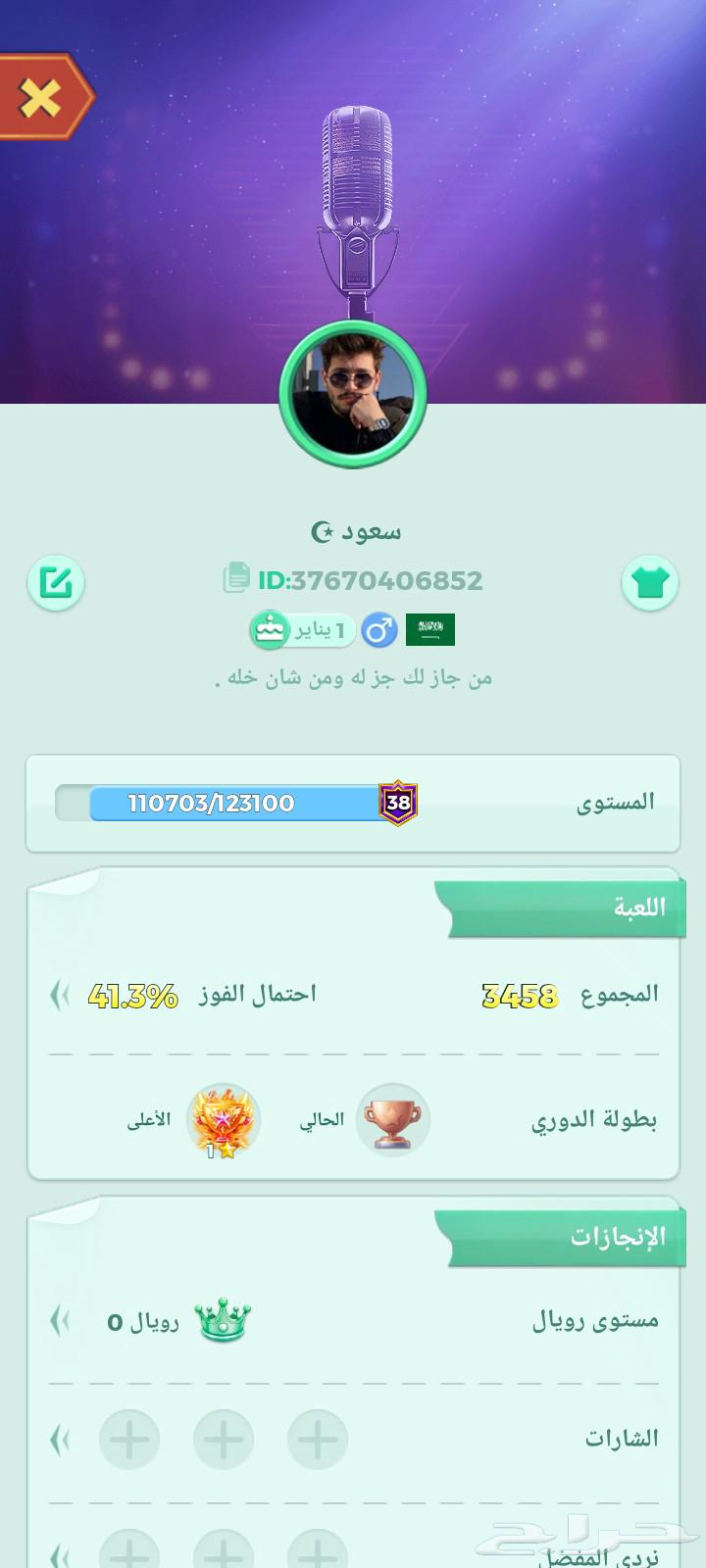The height and width of the screenshot is (1568, 706).
Task: Tap the first plus button in الشارات row
Action: 128,1439
